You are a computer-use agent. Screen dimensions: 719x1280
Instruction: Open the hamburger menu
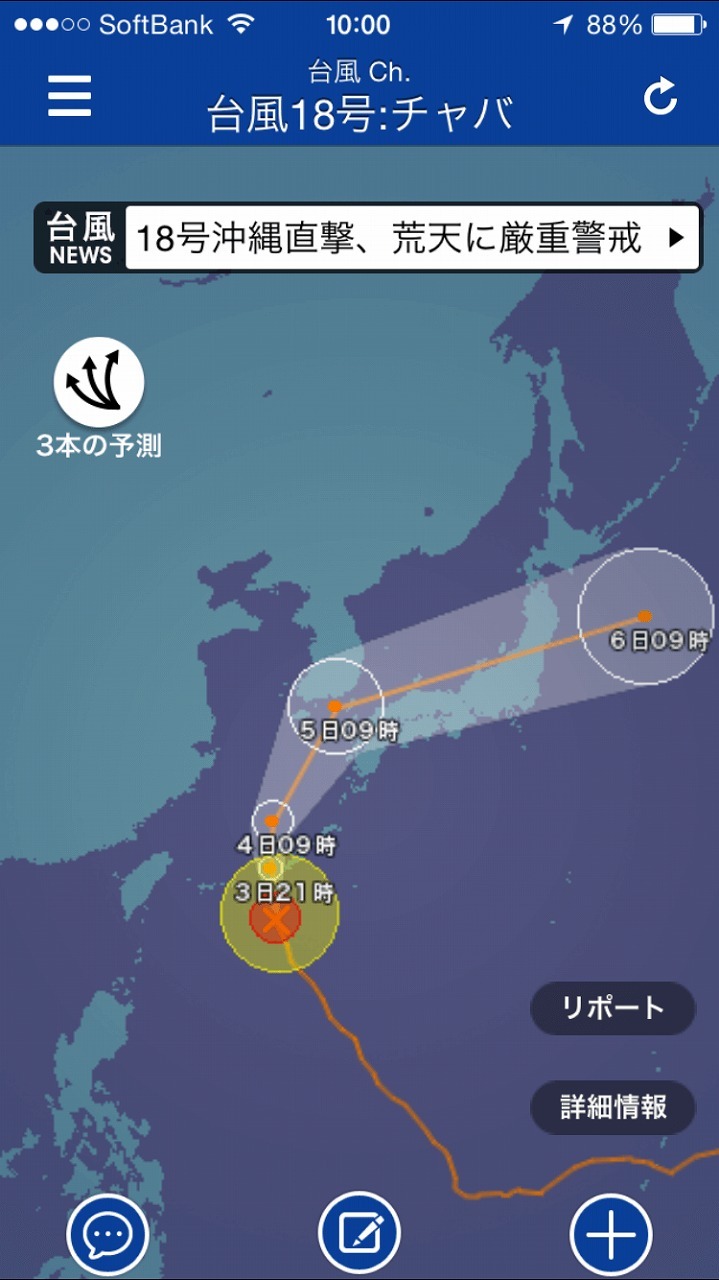click(69, 98)
